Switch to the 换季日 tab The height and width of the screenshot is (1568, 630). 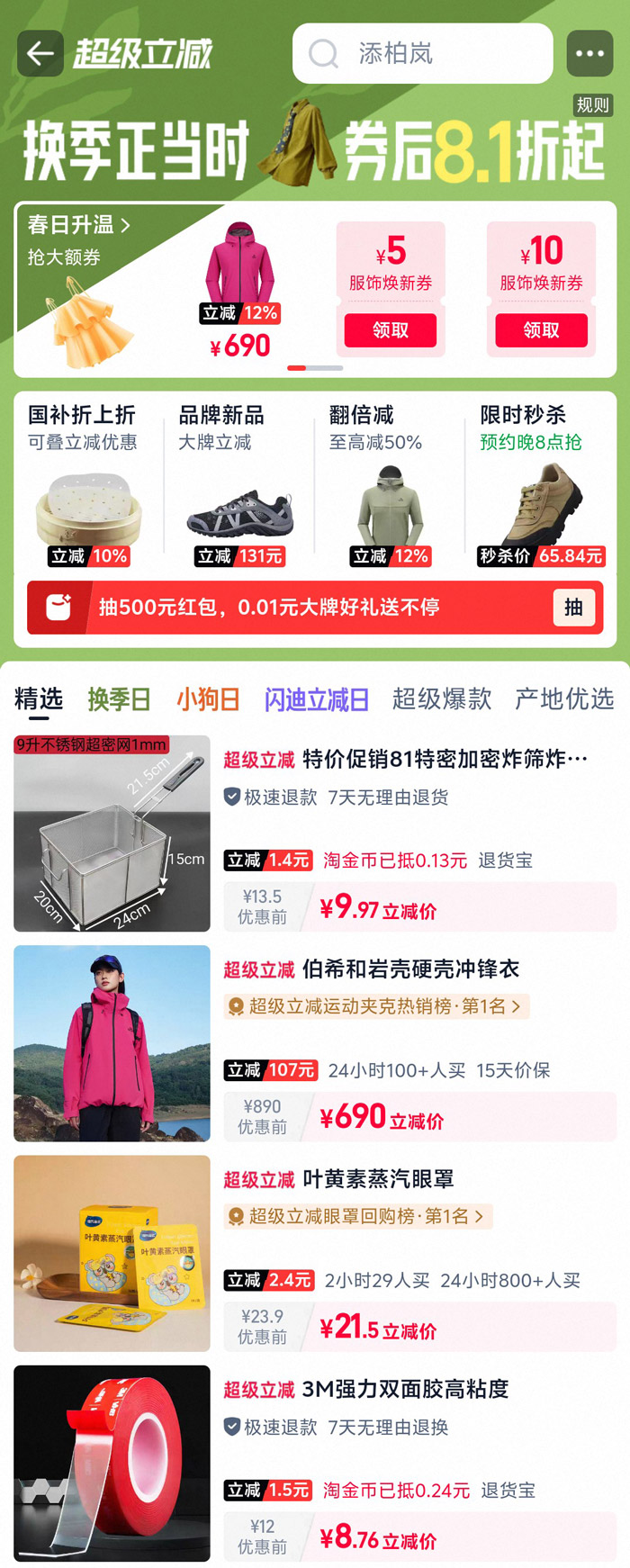point(119,699)
